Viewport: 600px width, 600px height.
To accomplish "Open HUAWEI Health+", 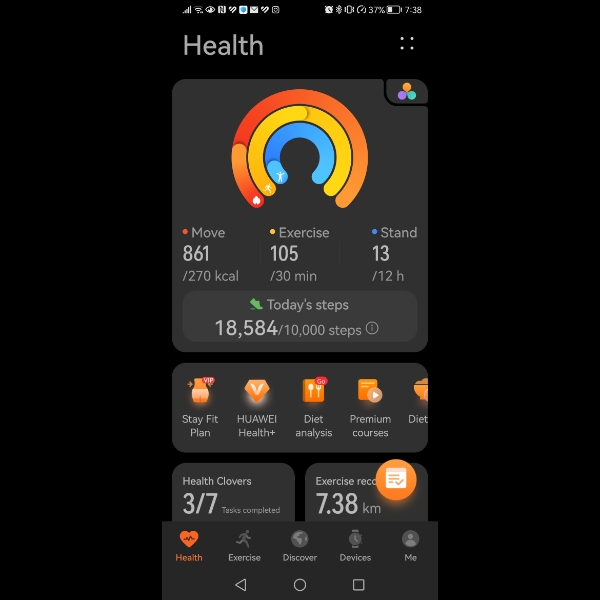I will point(257,405).
